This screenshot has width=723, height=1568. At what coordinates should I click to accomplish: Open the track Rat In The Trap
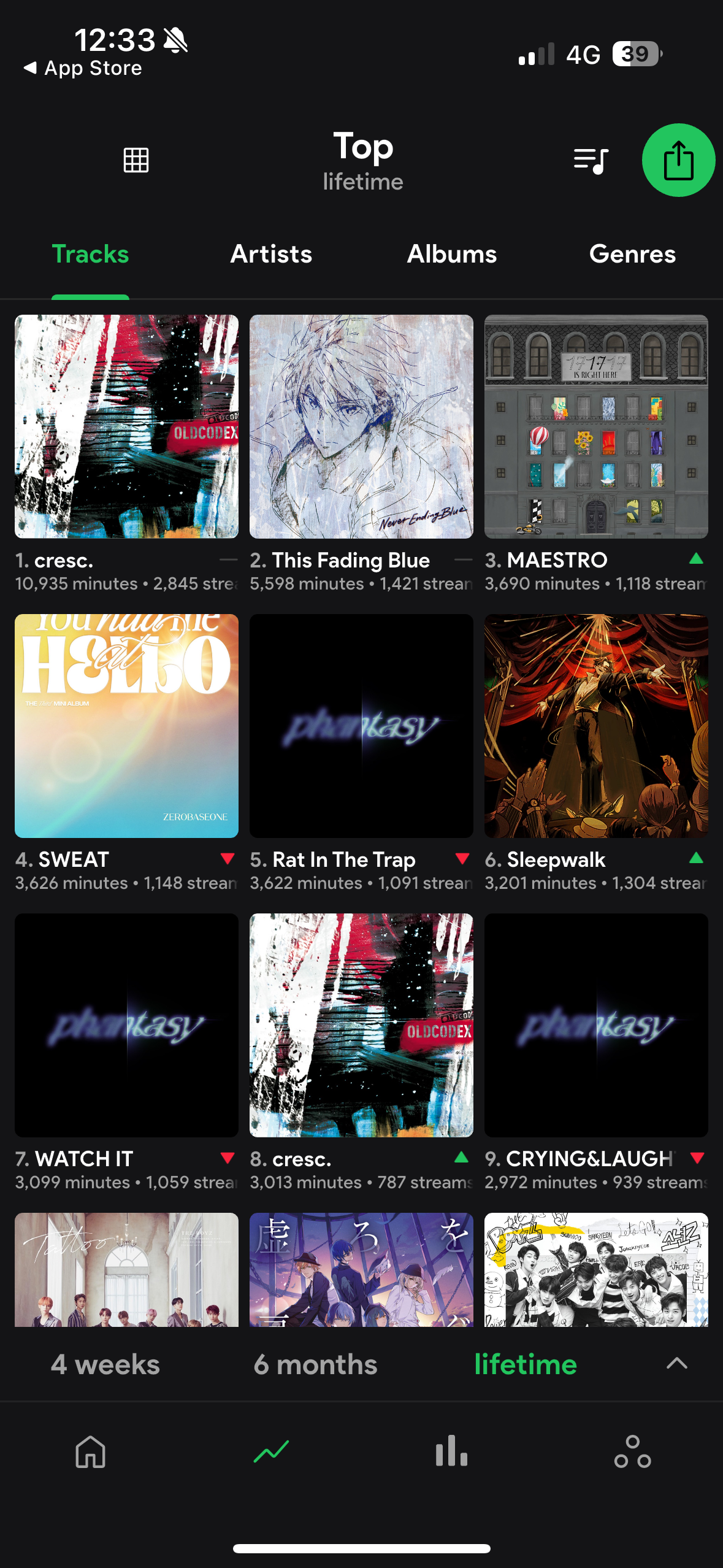click(361, 726)
